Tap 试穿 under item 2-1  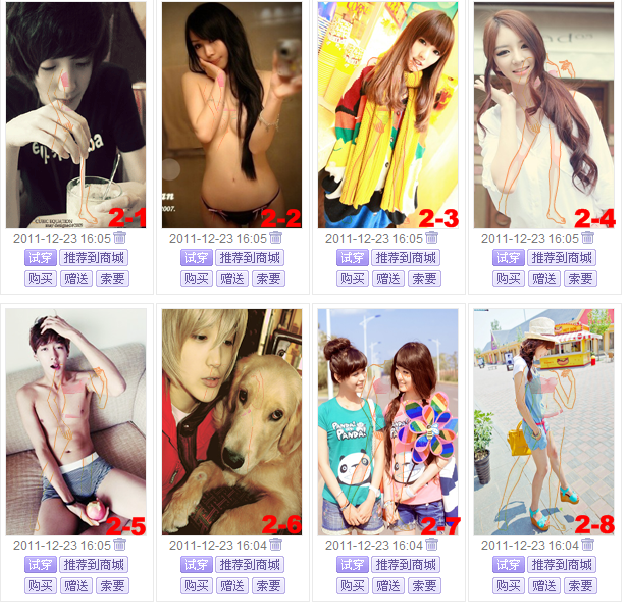(40, 258)
